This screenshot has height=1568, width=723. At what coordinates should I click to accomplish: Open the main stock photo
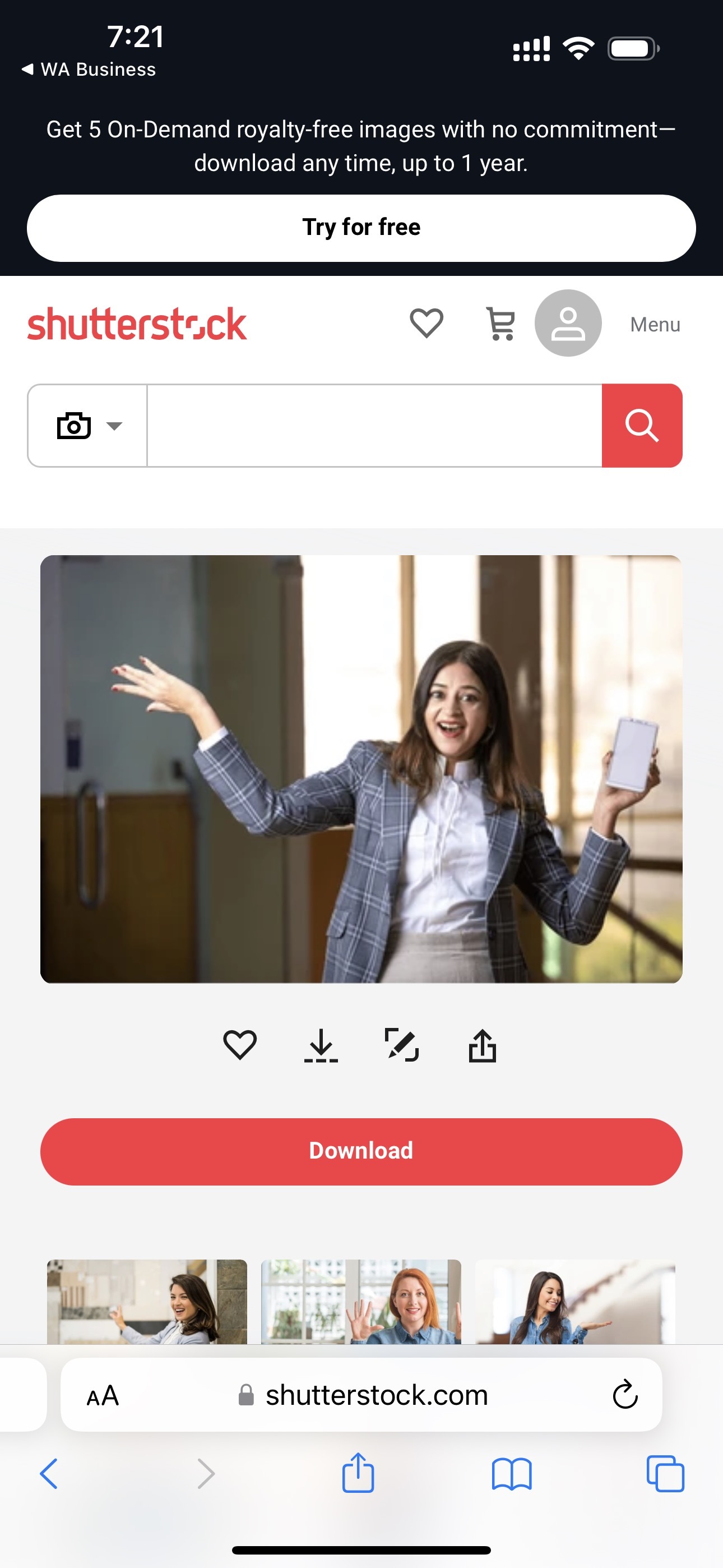[361, 769]
